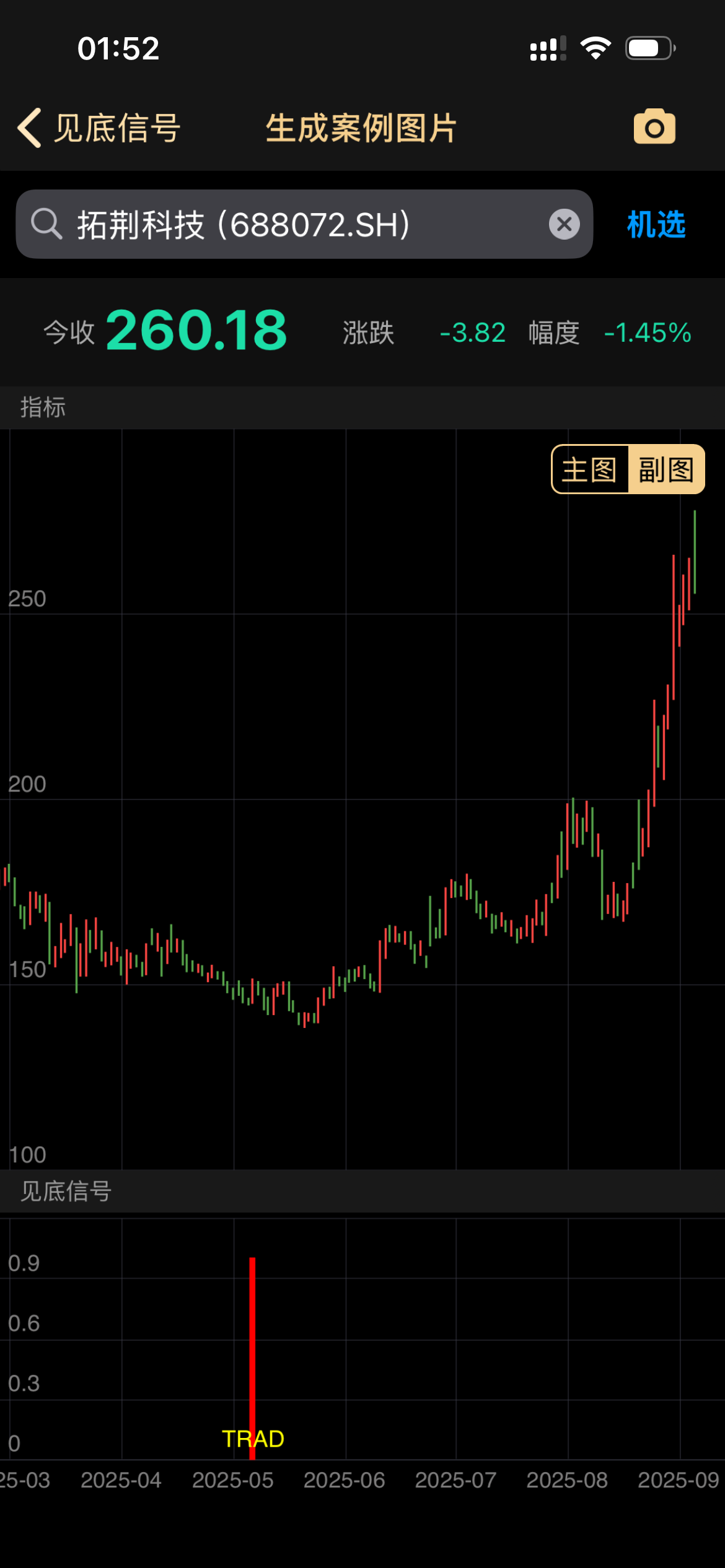This screenshot has height=1568, width=725.
Task: Switch to the 主图 tab
Action: pos(589,469)
